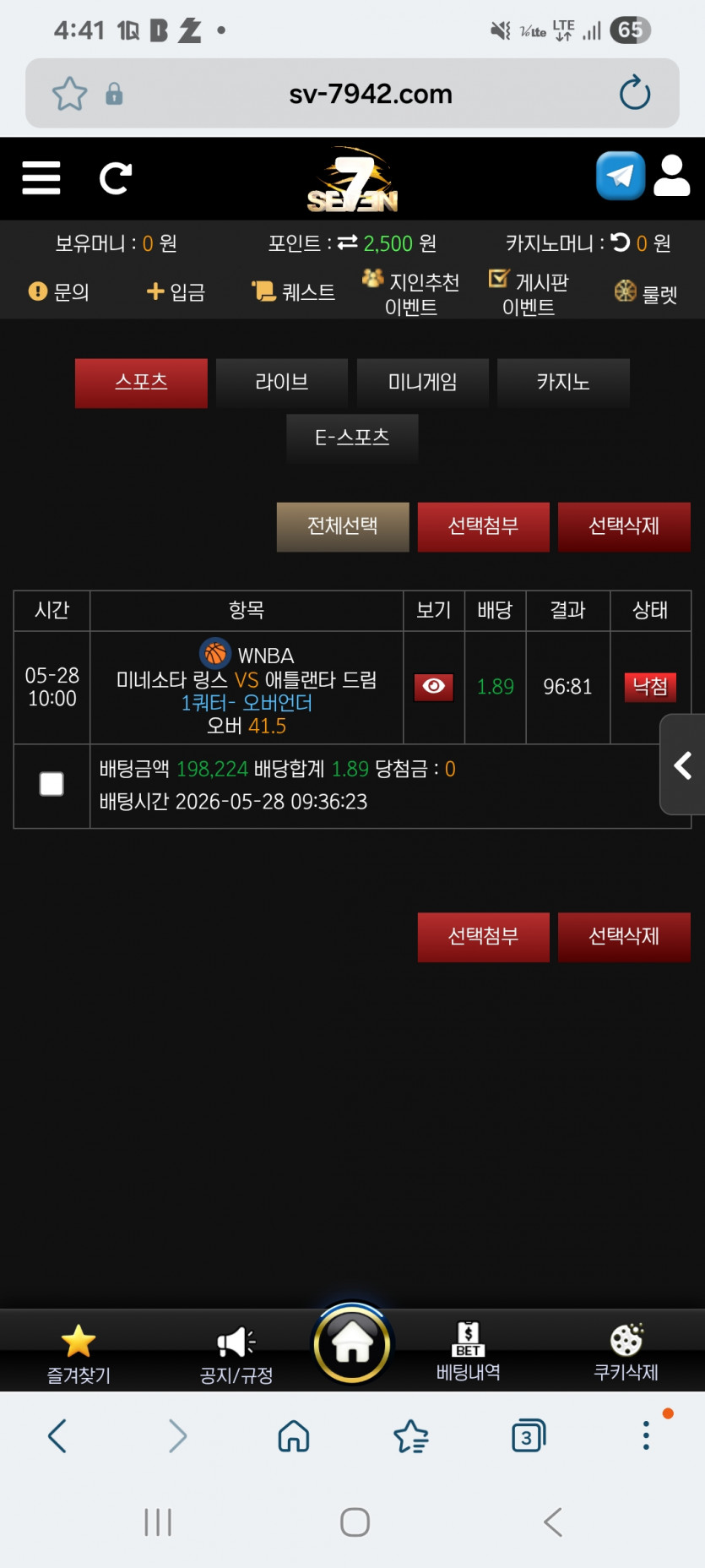Tap the top 선택삭제 button
This screenshot has height=1568, width=705.
(624, 527)
